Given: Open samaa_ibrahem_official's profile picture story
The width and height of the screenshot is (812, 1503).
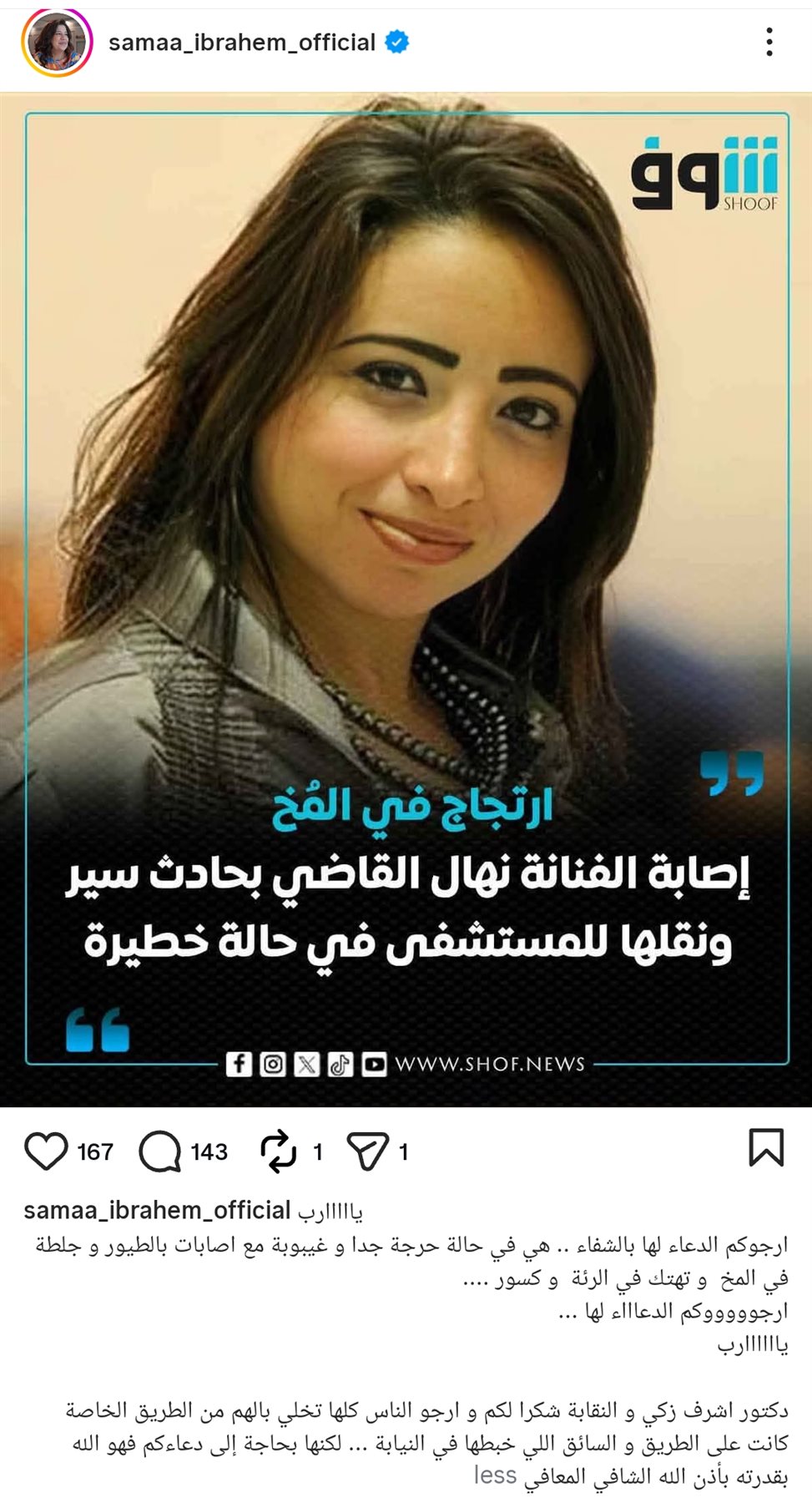Looking at the screenshot, I should (x=57, y=43).
